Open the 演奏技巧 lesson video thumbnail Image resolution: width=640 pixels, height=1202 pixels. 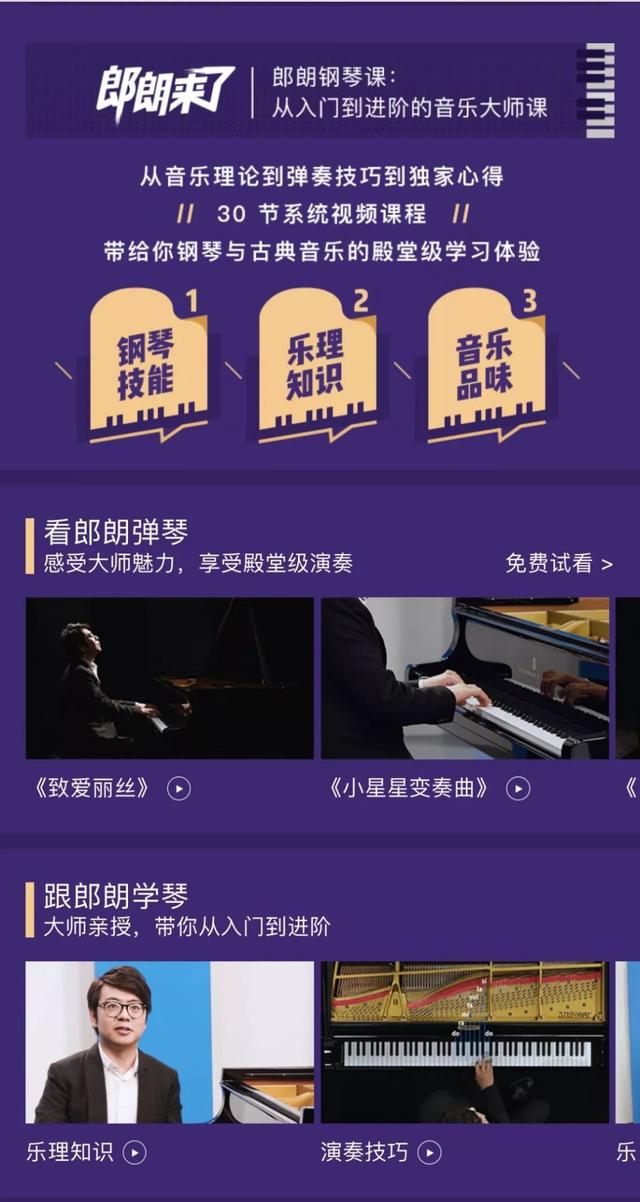point(464,1042)
